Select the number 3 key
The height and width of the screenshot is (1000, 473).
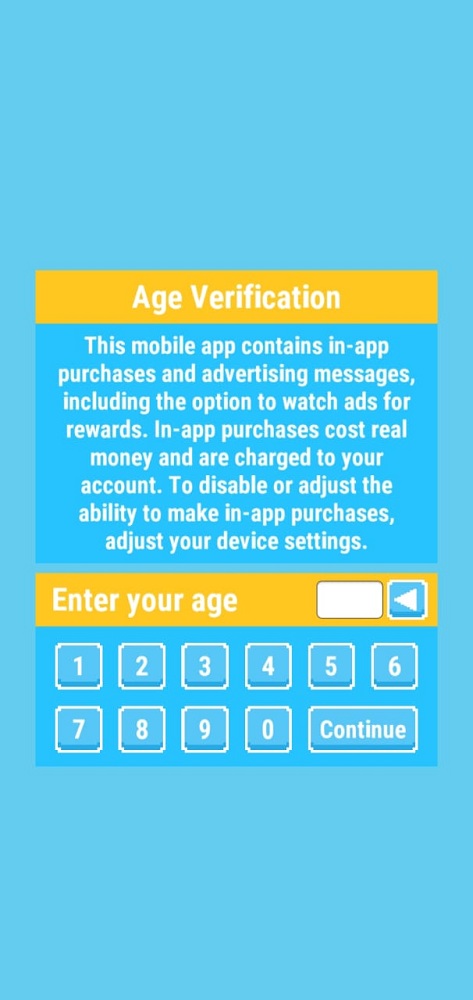tap(205, 666)
